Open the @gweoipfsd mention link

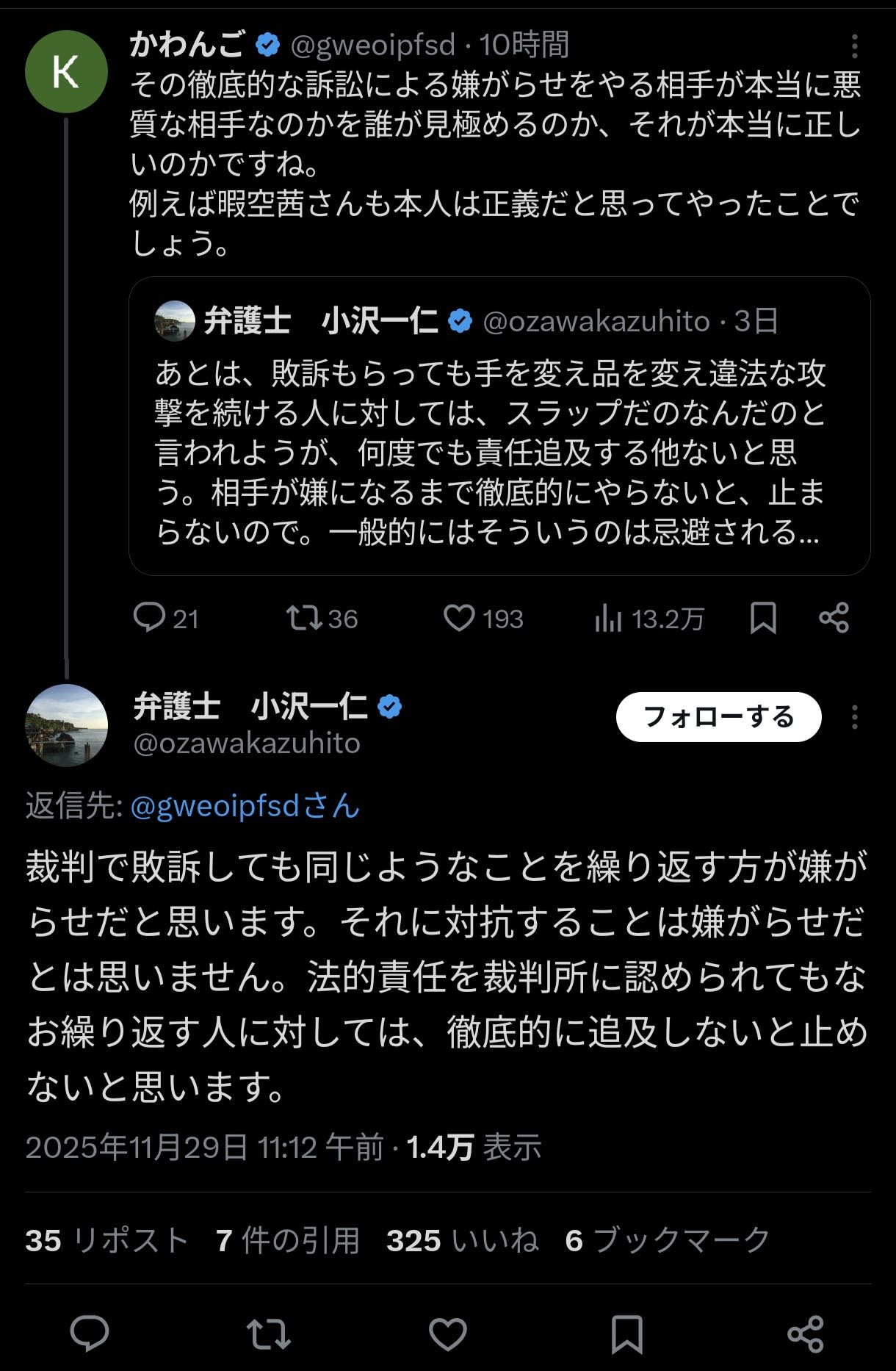[x=245, y=807]
